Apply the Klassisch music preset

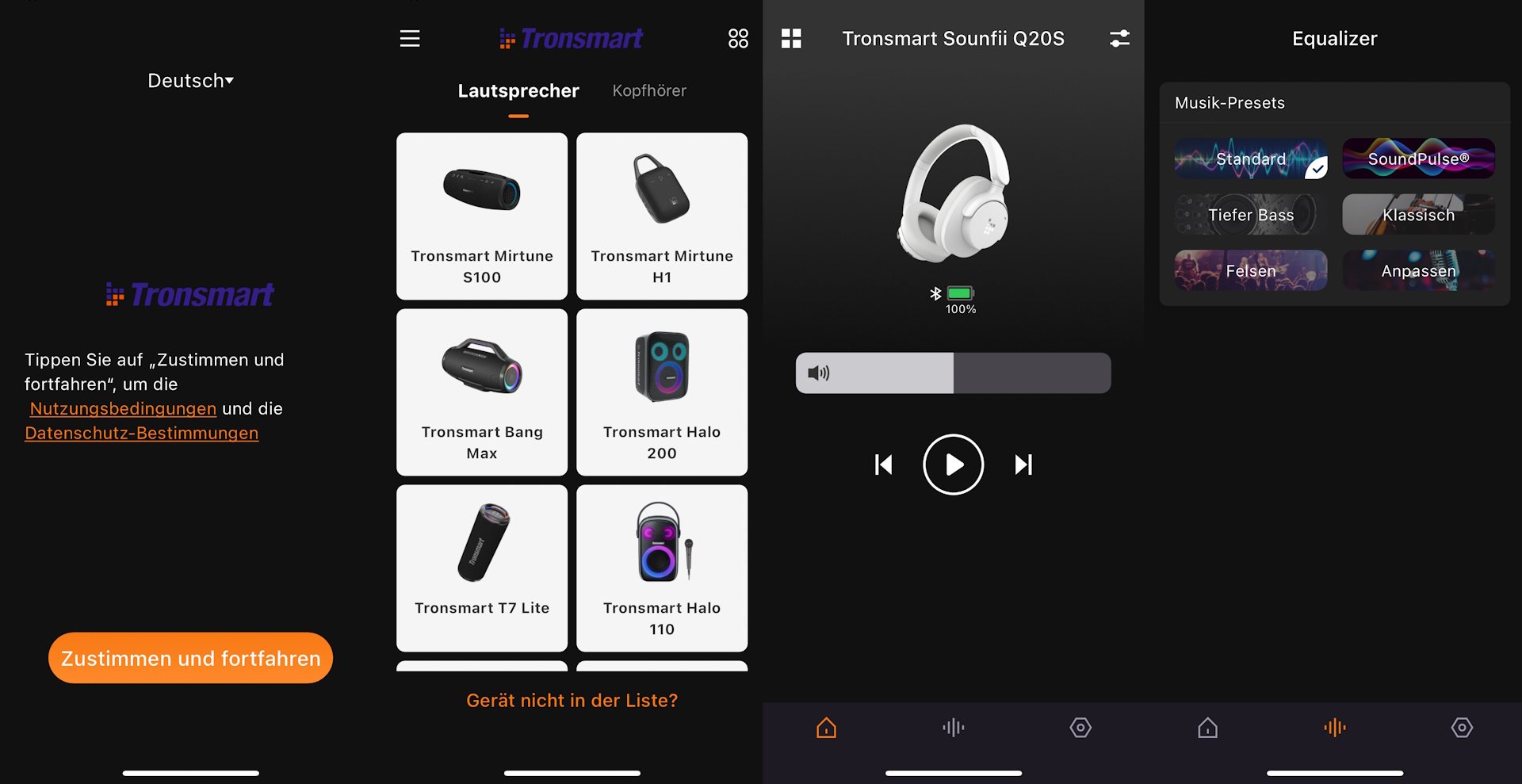[x=1418, y=215]
